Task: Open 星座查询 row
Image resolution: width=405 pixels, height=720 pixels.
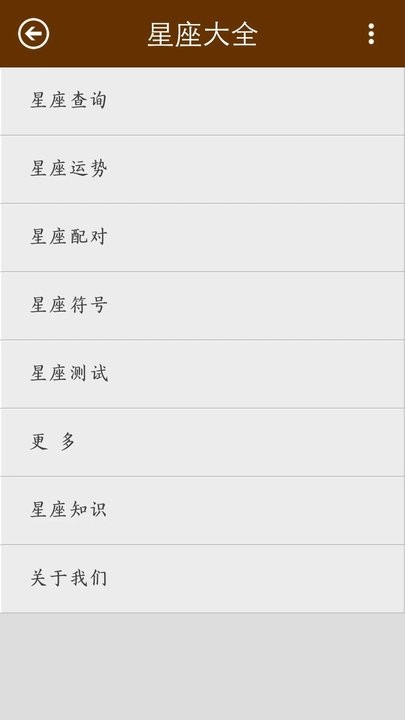Action: pos(202,101)
